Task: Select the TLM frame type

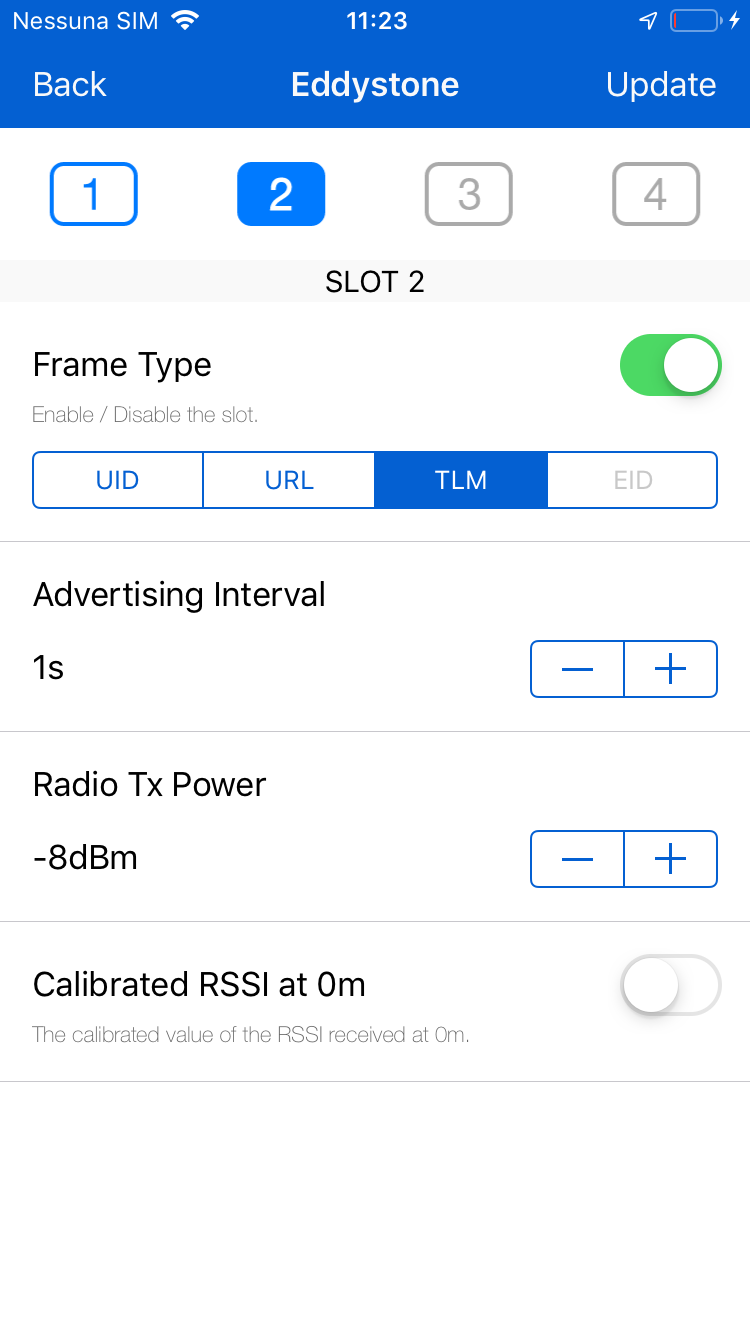Action: (x=461, y=480)
